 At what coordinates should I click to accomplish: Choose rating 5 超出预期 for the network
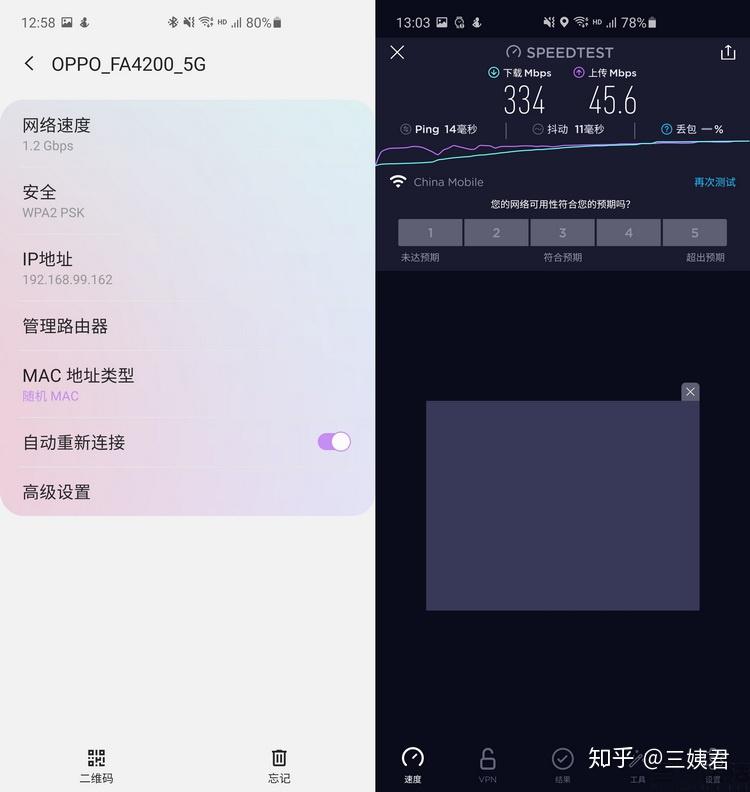point(695,232)
